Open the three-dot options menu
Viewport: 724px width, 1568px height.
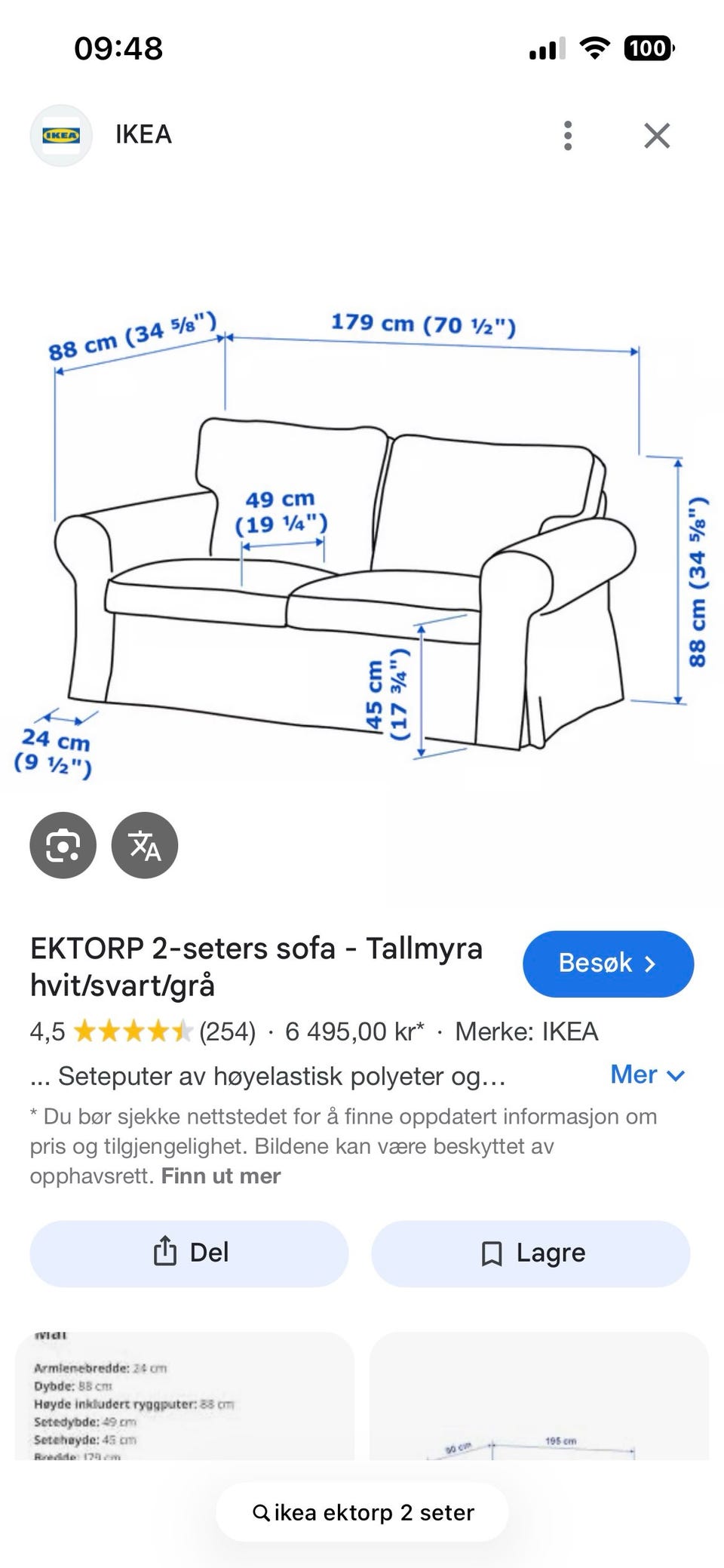(x=567, y=135)
